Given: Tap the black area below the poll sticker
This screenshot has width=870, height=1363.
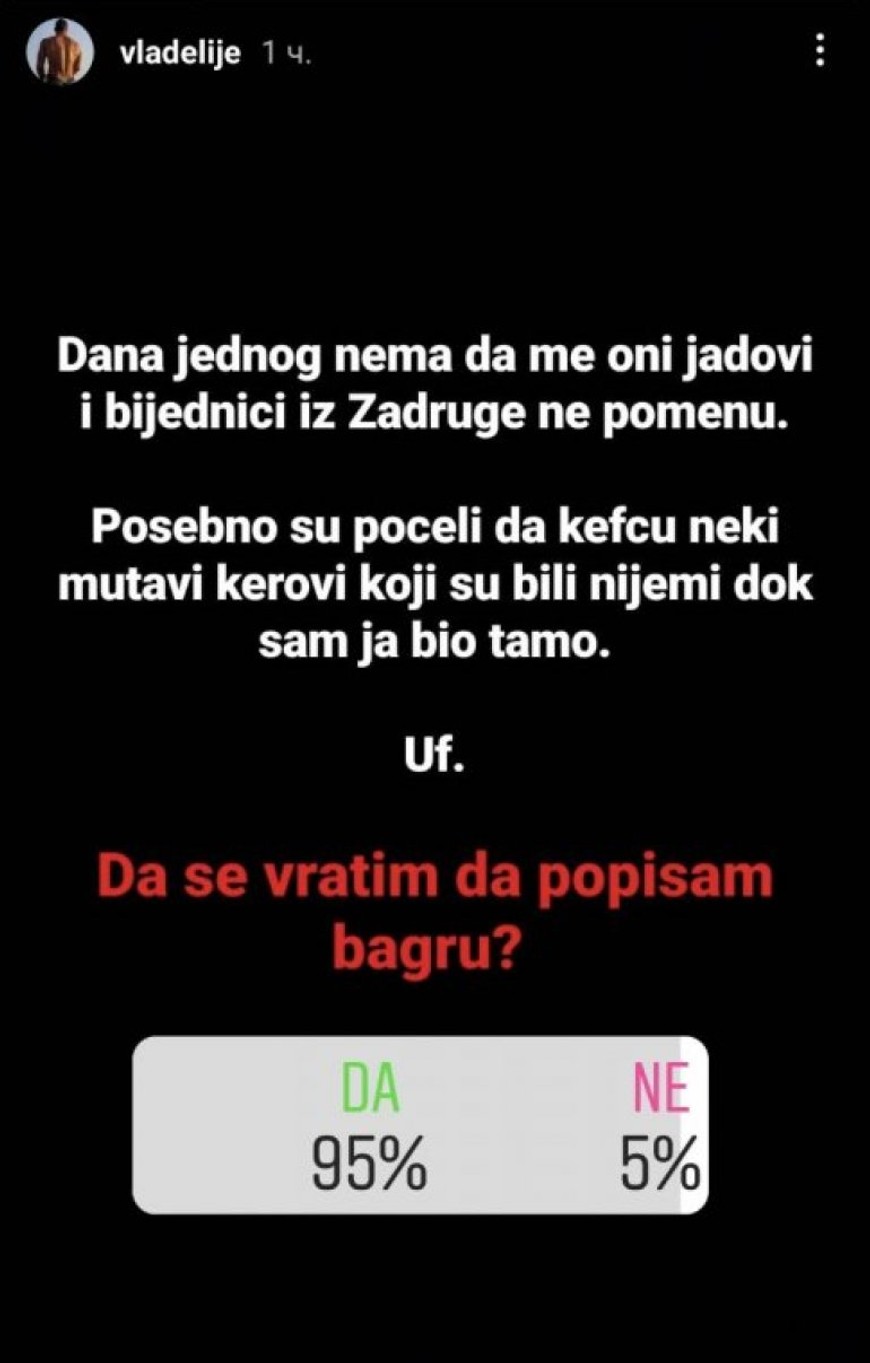Looking at the screenshot, I should pos(435,1290).
